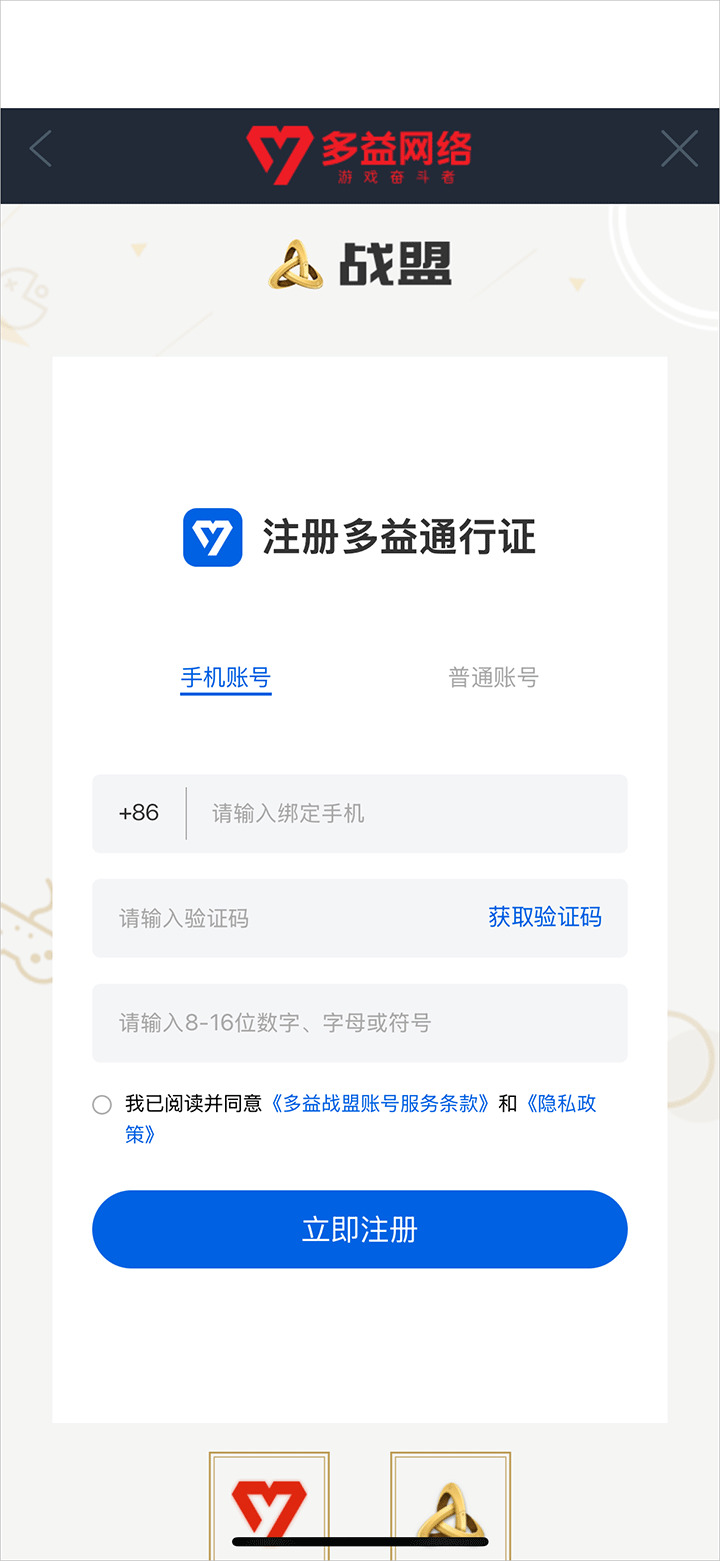Open 《多益战盟账号服务条款》 link

(x=380, y=1104)
